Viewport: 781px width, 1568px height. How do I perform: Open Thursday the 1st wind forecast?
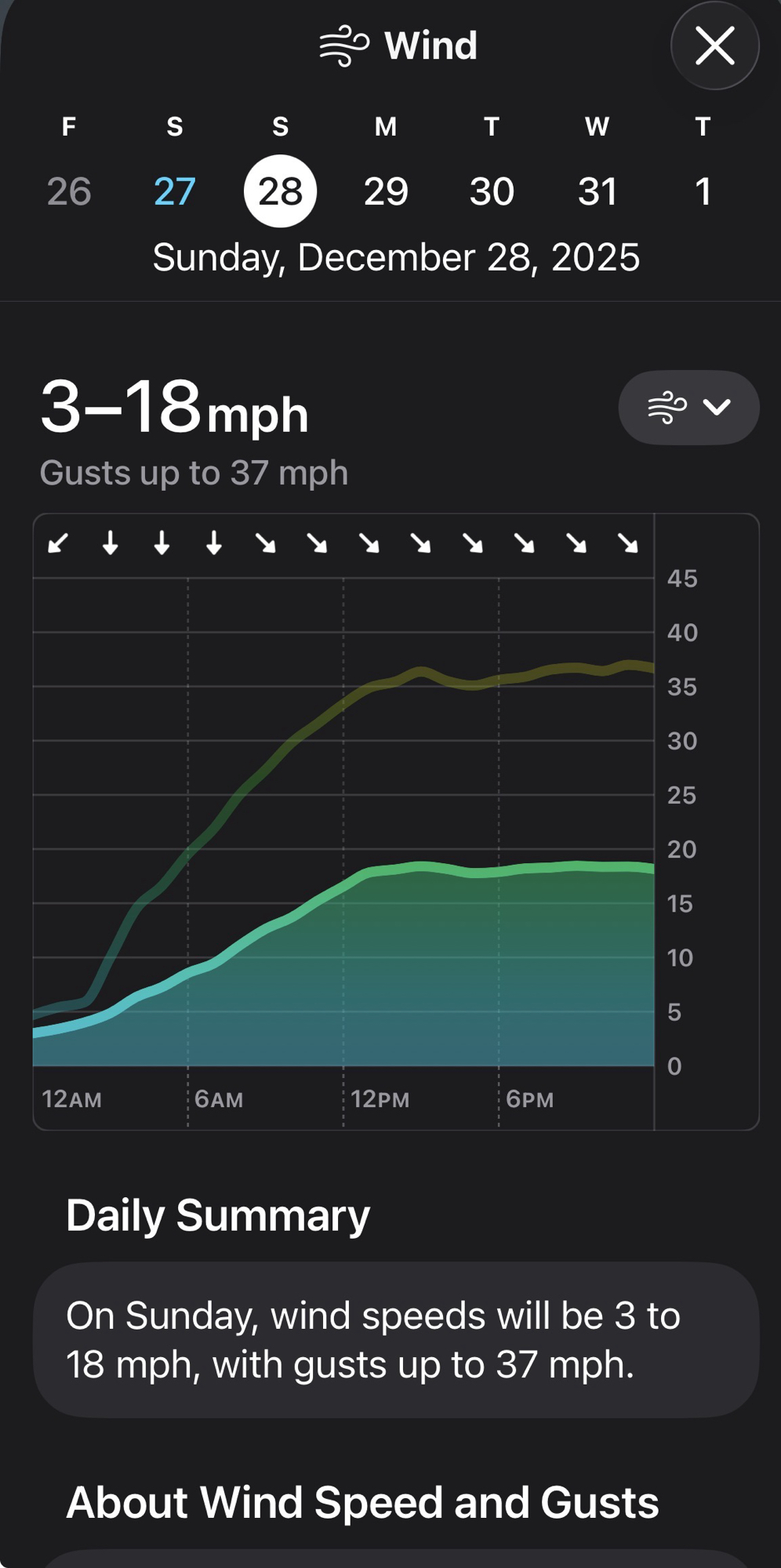click(x=703, y=191)
